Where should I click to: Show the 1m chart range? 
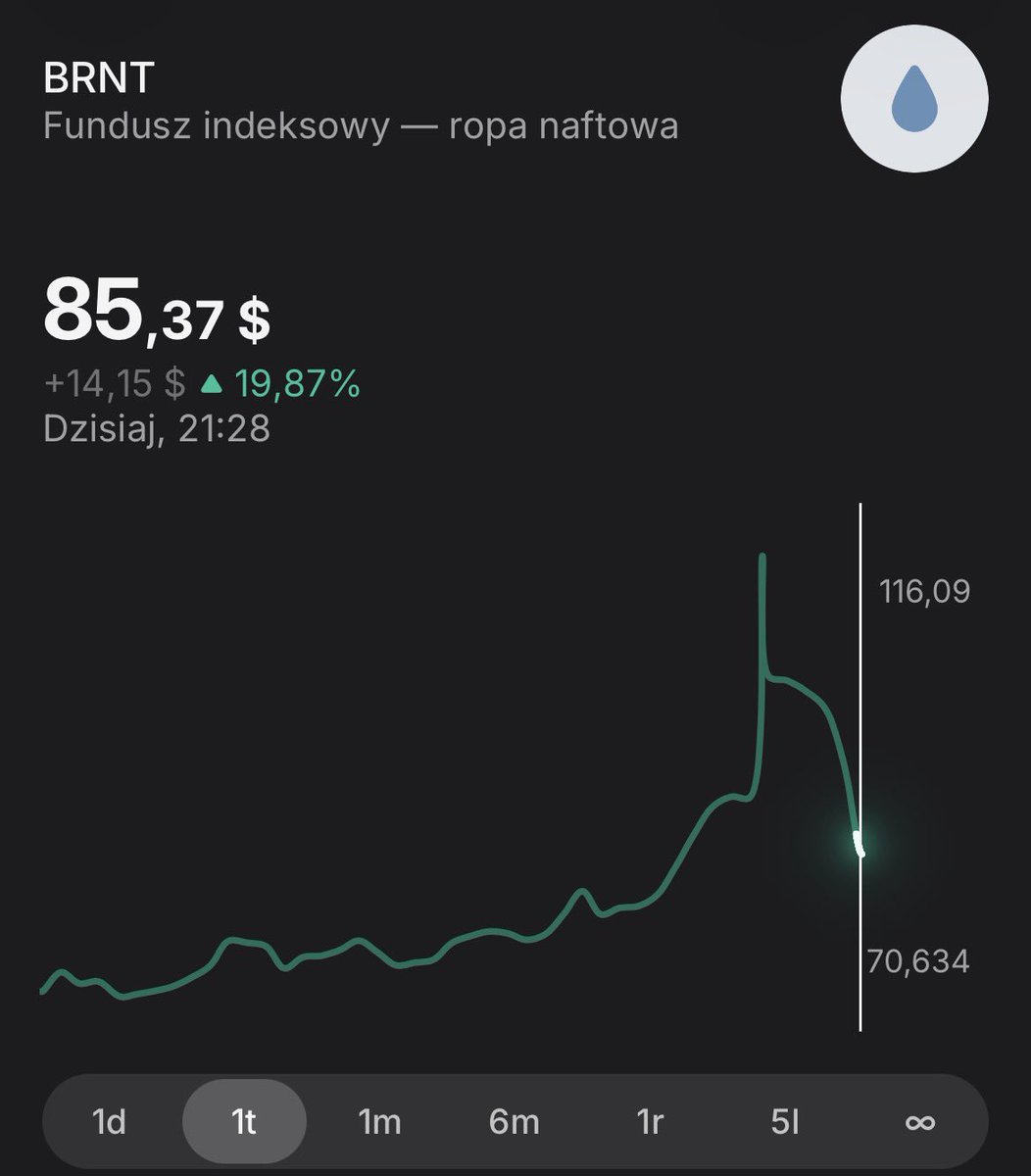379,1121
